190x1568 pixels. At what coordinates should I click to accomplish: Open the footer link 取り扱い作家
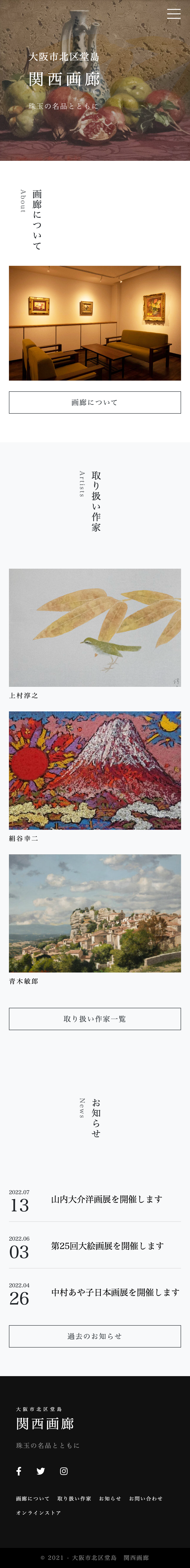point(74,1499)
